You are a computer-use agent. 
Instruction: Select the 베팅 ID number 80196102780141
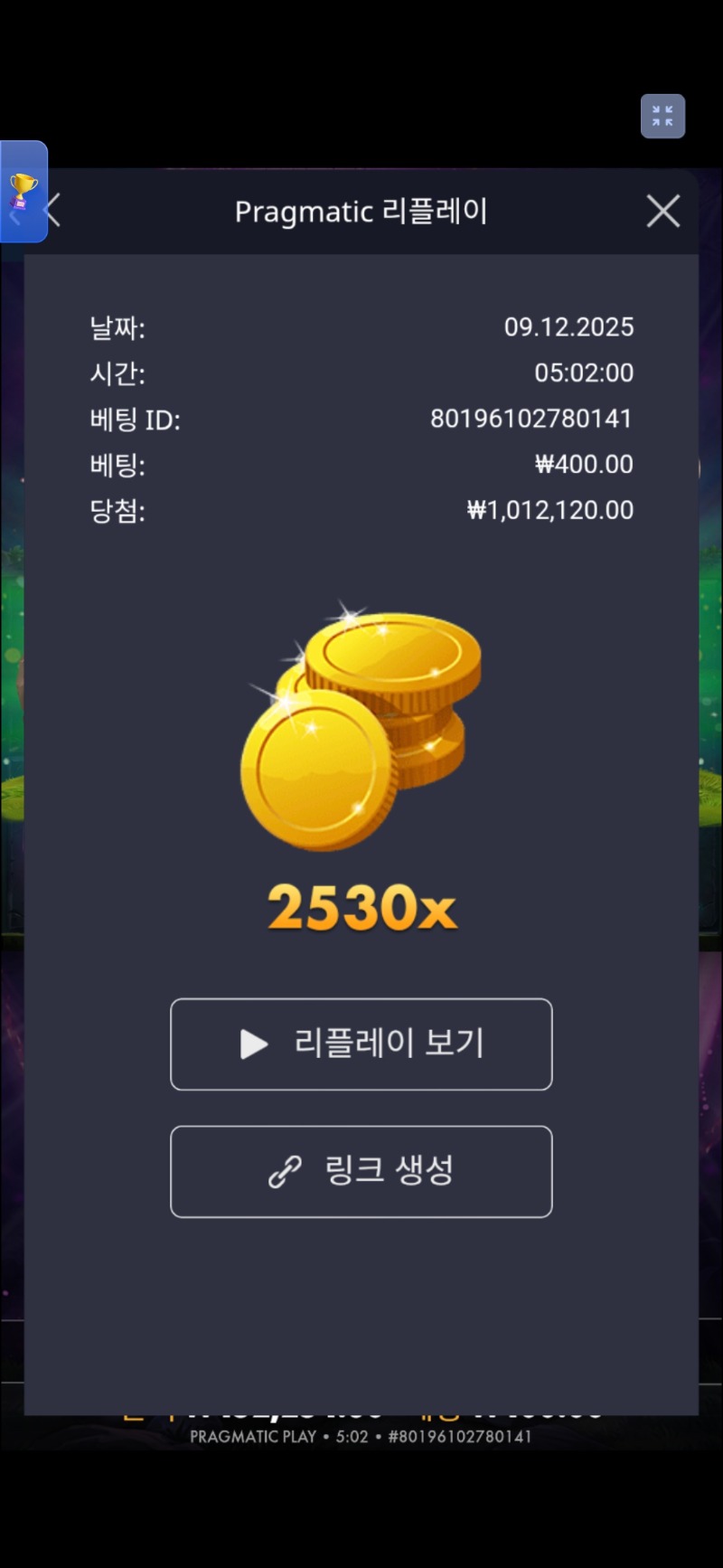point(530,420)
